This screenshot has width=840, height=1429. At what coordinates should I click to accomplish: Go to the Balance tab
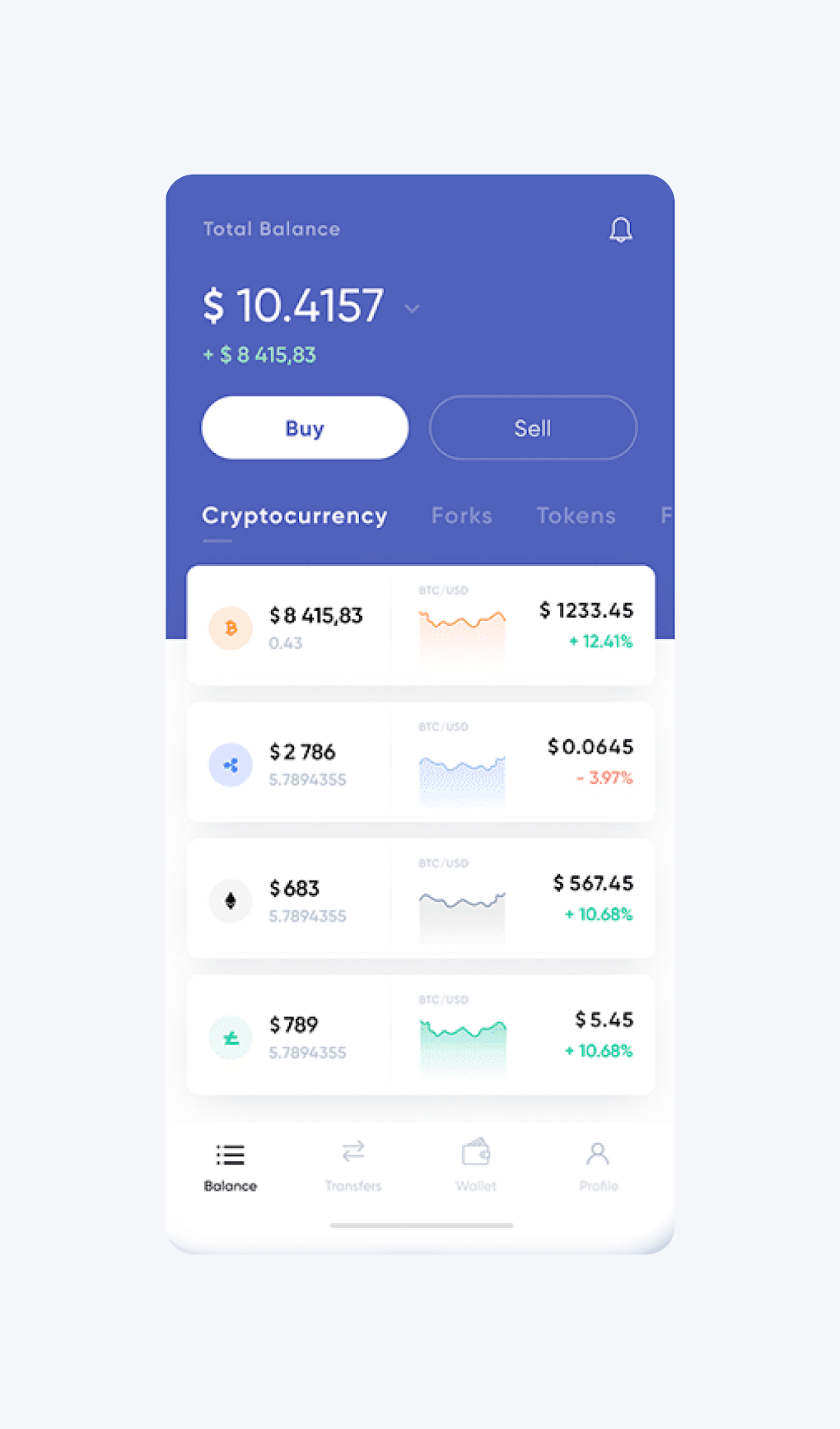click(x=231, y=1167)
